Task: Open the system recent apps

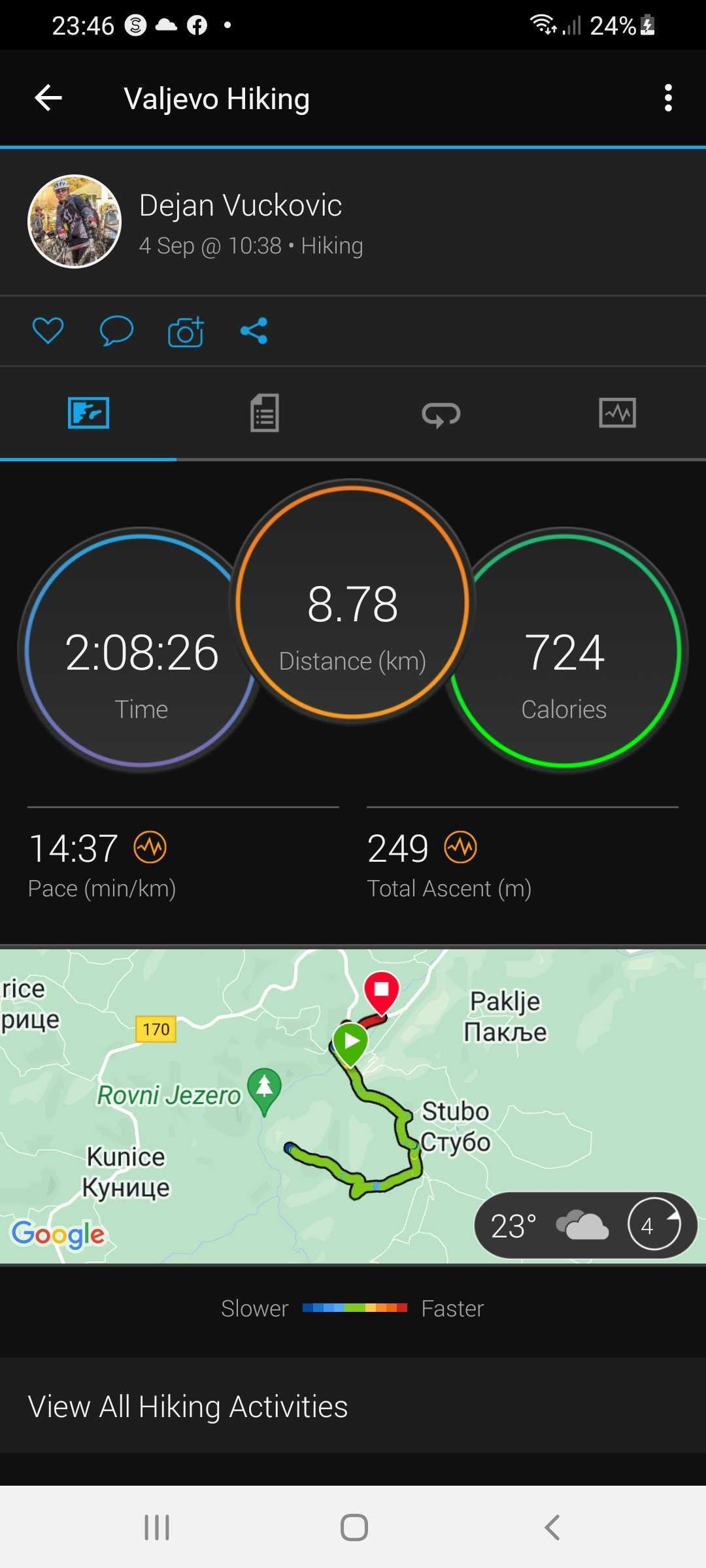Action: coord(157,1527)
